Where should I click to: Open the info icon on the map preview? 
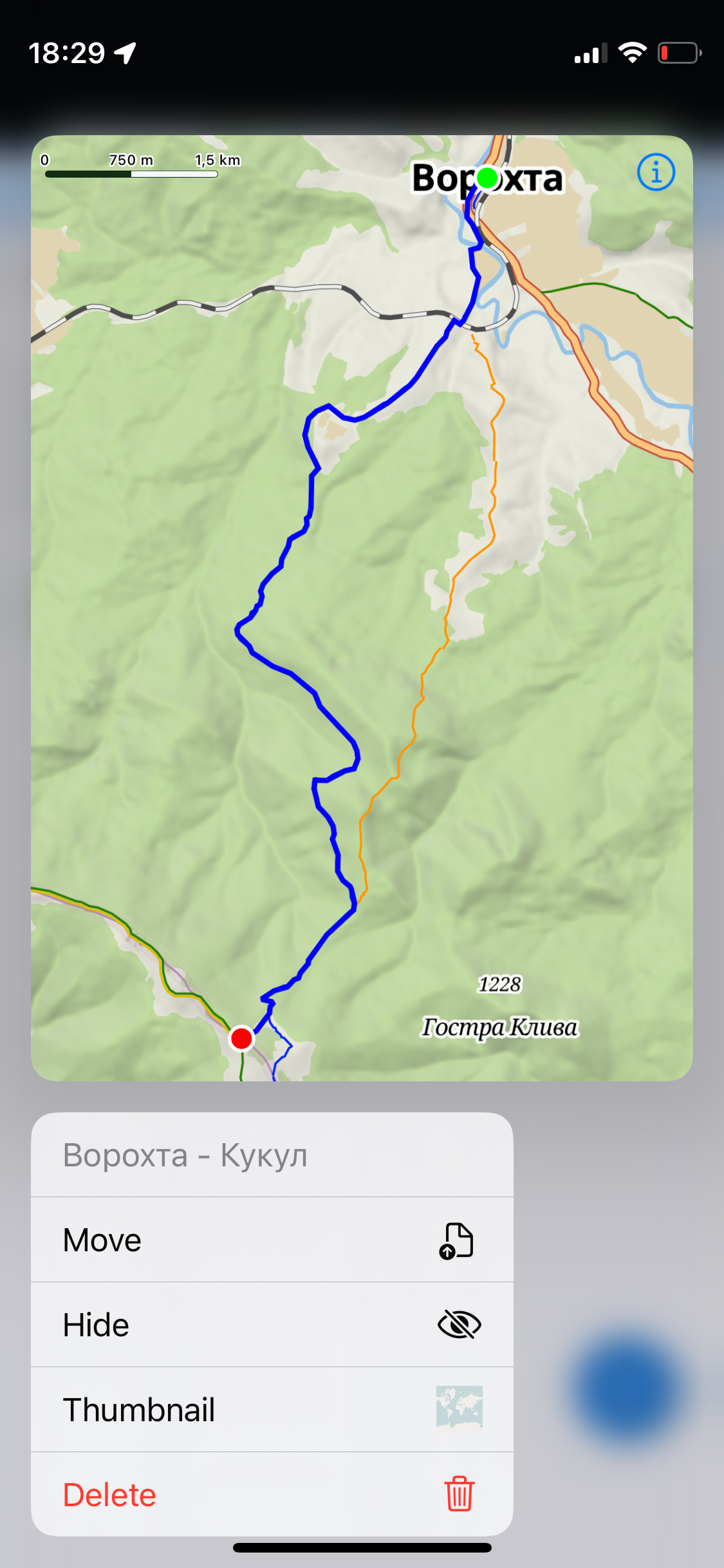click(x=656, y=173)
